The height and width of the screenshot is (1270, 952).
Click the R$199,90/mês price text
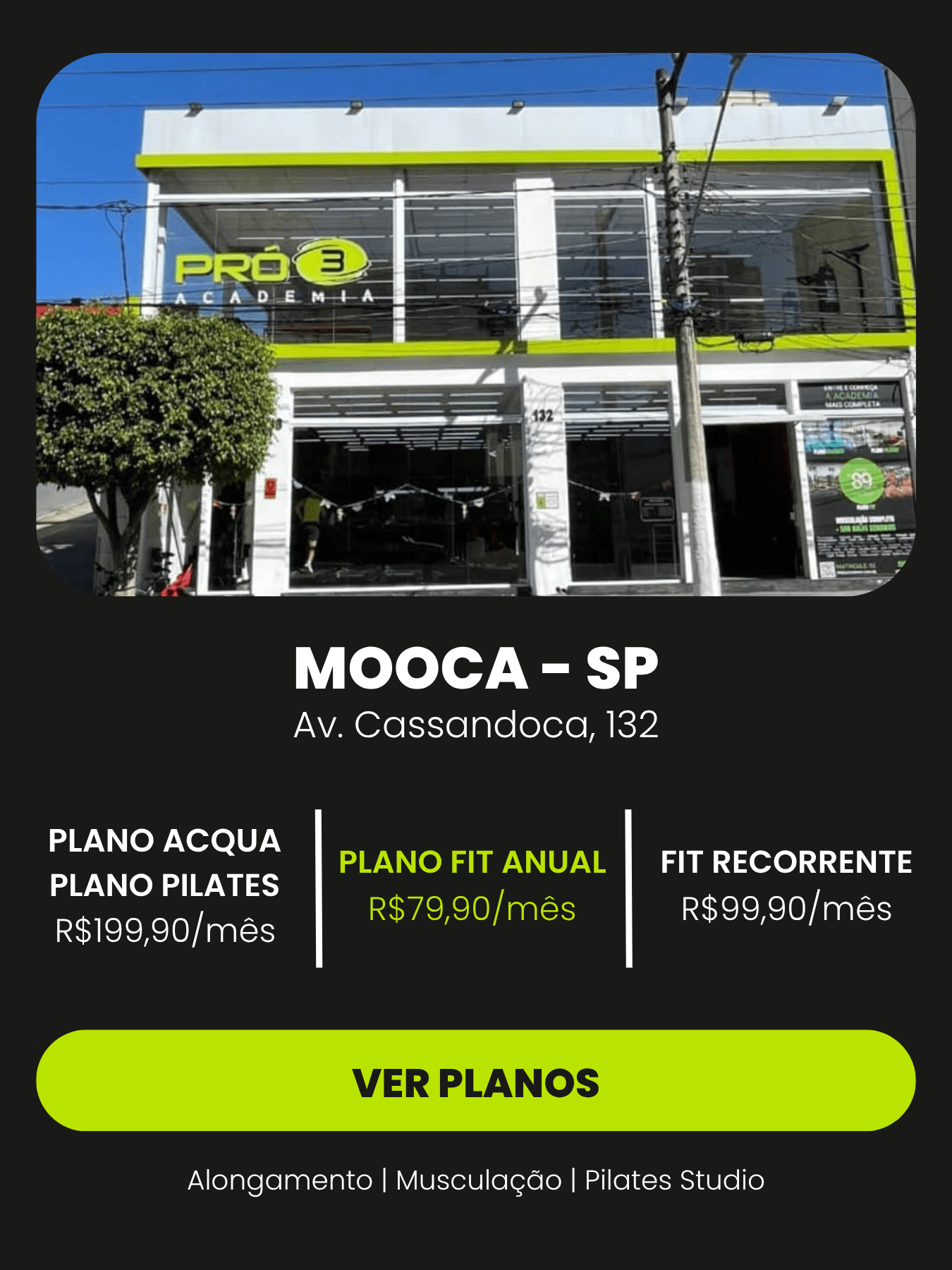[x=165, y=928]
